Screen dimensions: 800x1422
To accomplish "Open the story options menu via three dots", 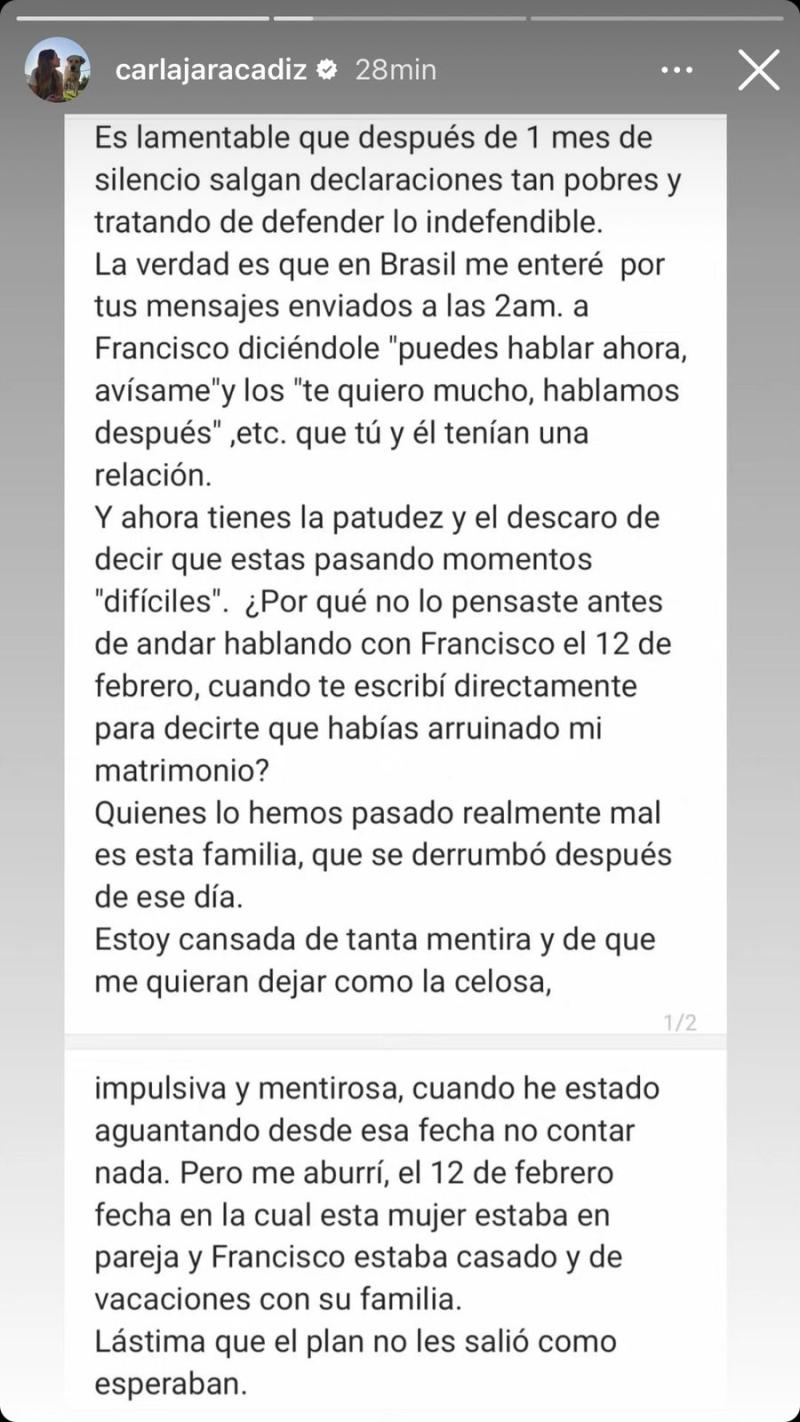I will click(678, 70).
